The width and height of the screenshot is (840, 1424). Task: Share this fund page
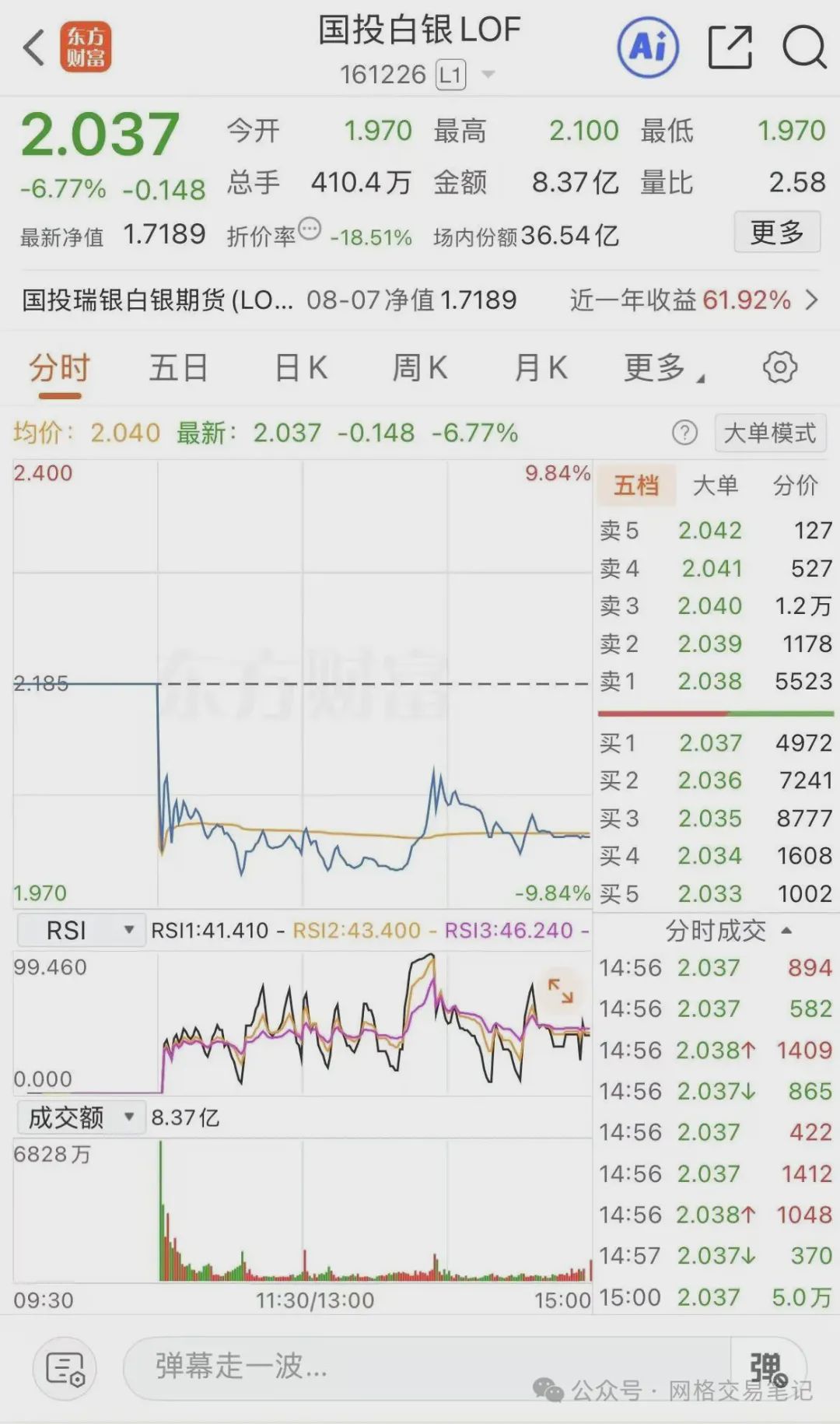point(731,47)
